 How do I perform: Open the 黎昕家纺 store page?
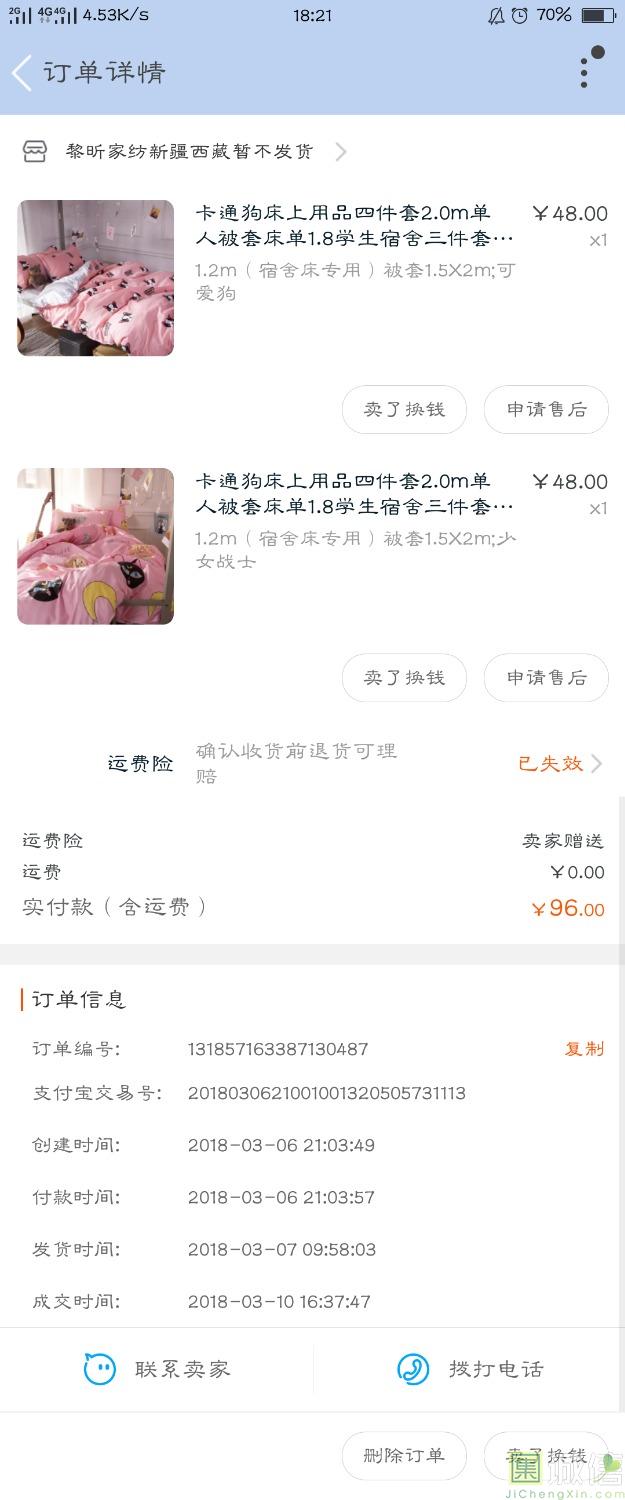(x=188, y=152)
